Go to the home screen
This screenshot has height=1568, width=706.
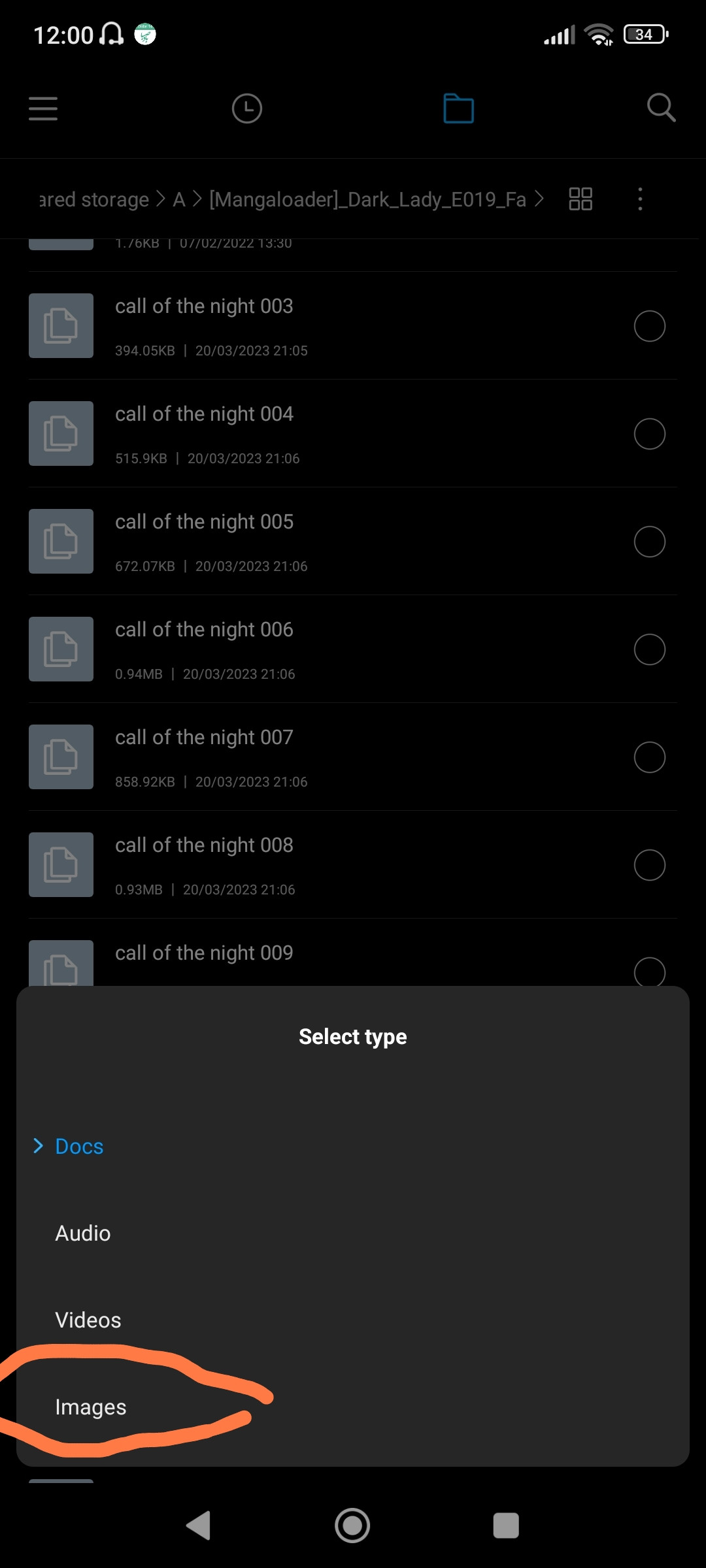tap(352, 1526)
